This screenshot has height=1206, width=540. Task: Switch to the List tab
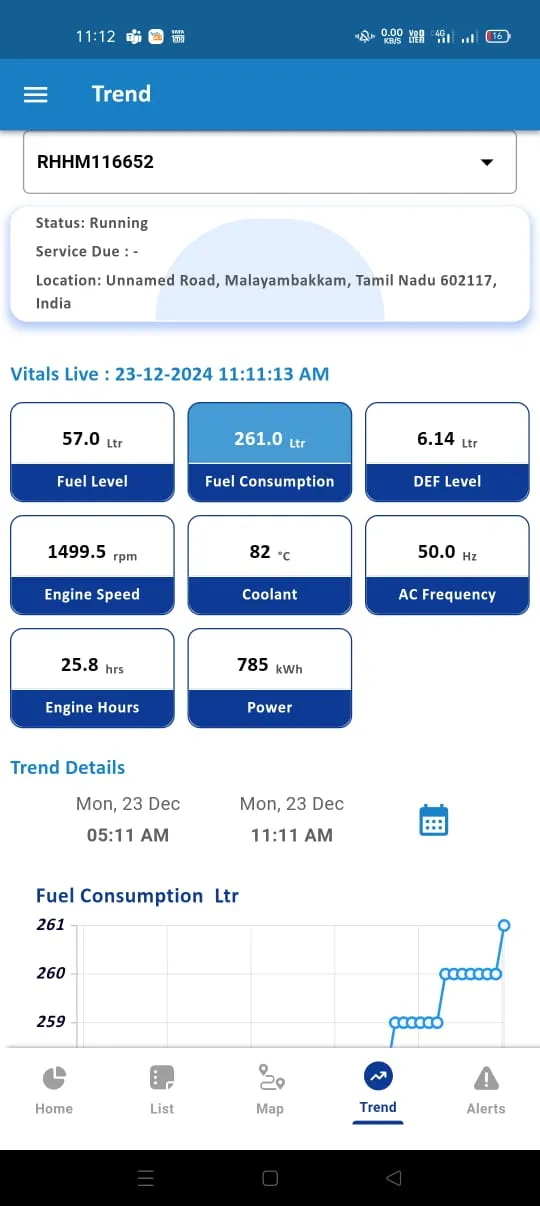pyautogui.click(x=162, y=1090)
